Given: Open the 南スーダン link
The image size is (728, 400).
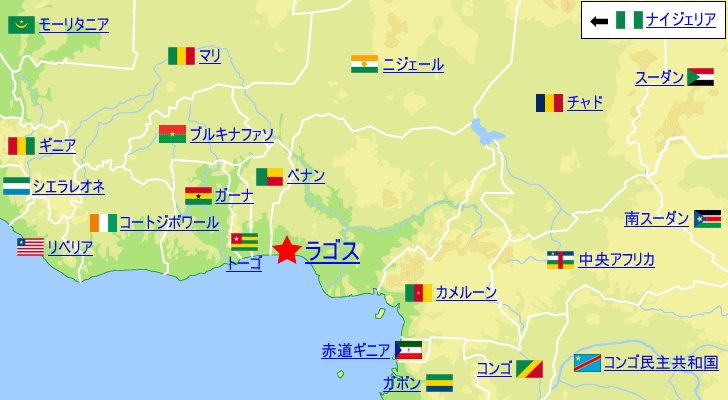Looking at the screenshot, I should 657,218.
